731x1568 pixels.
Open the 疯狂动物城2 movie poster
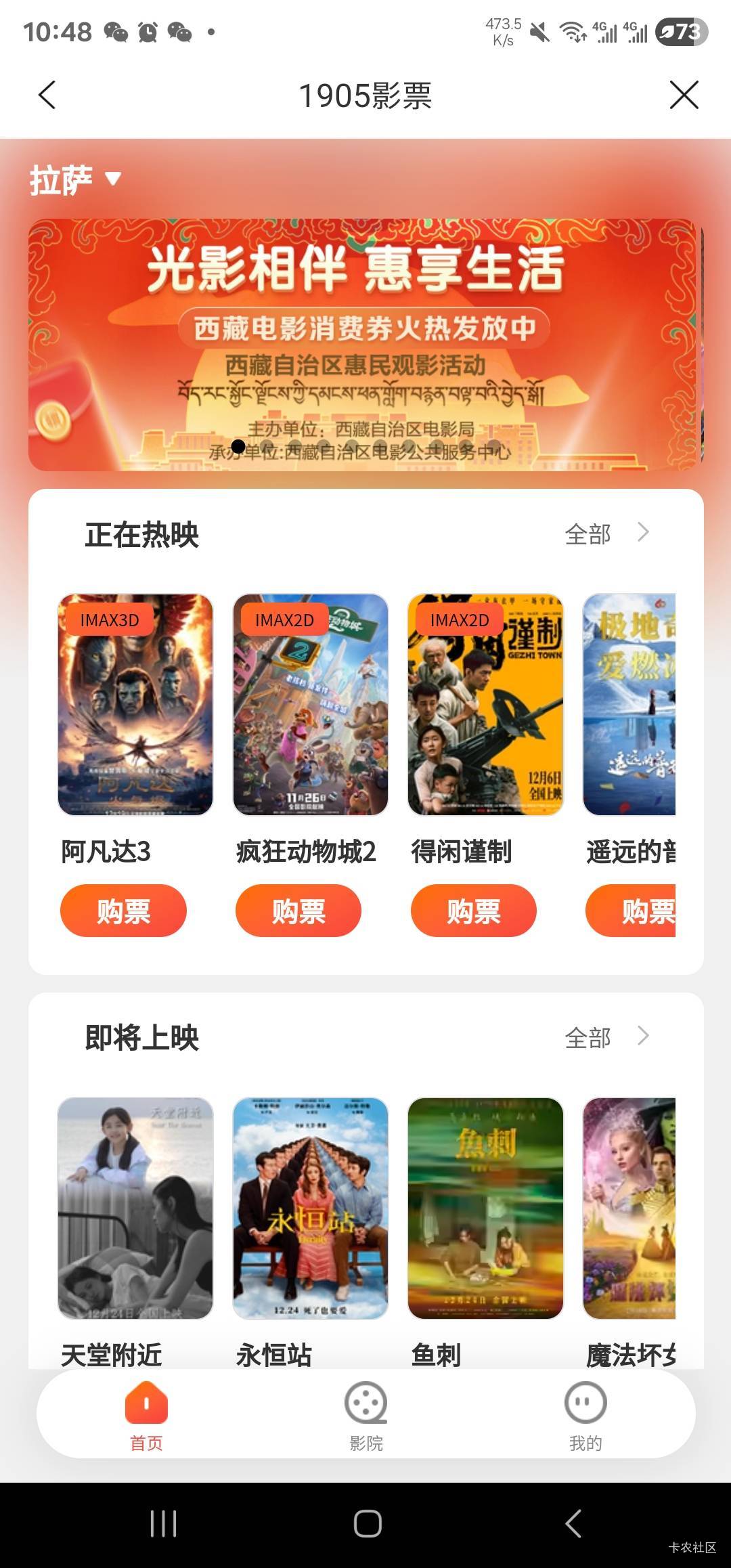[x=310, y=704]
